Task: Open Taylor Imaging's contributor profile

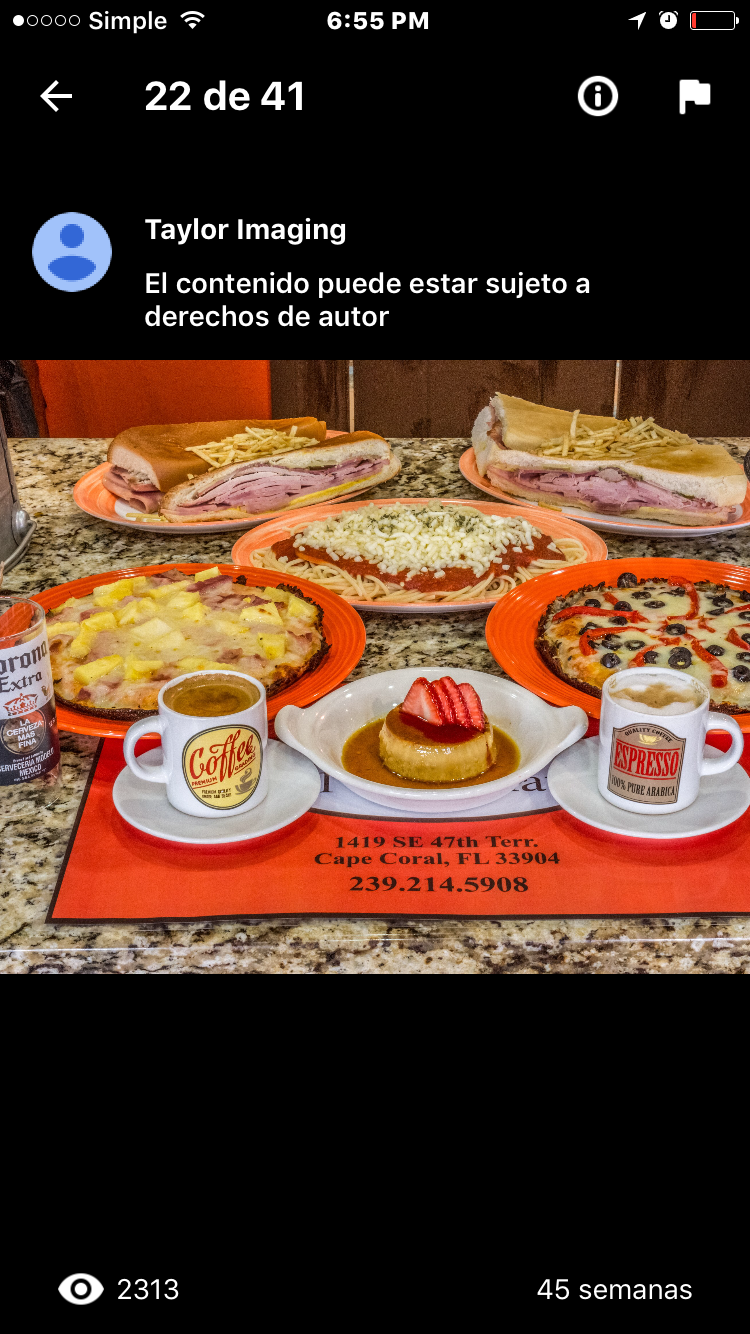Action: pos(244,229)
